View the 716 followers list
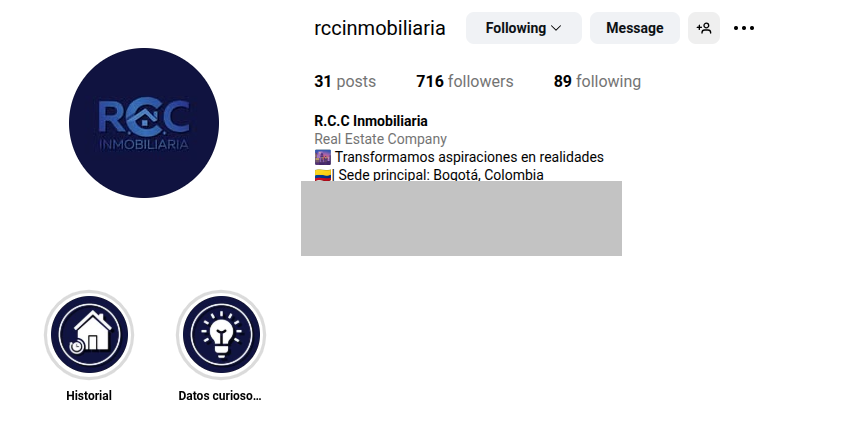850x435 pixels. point(464,82)
